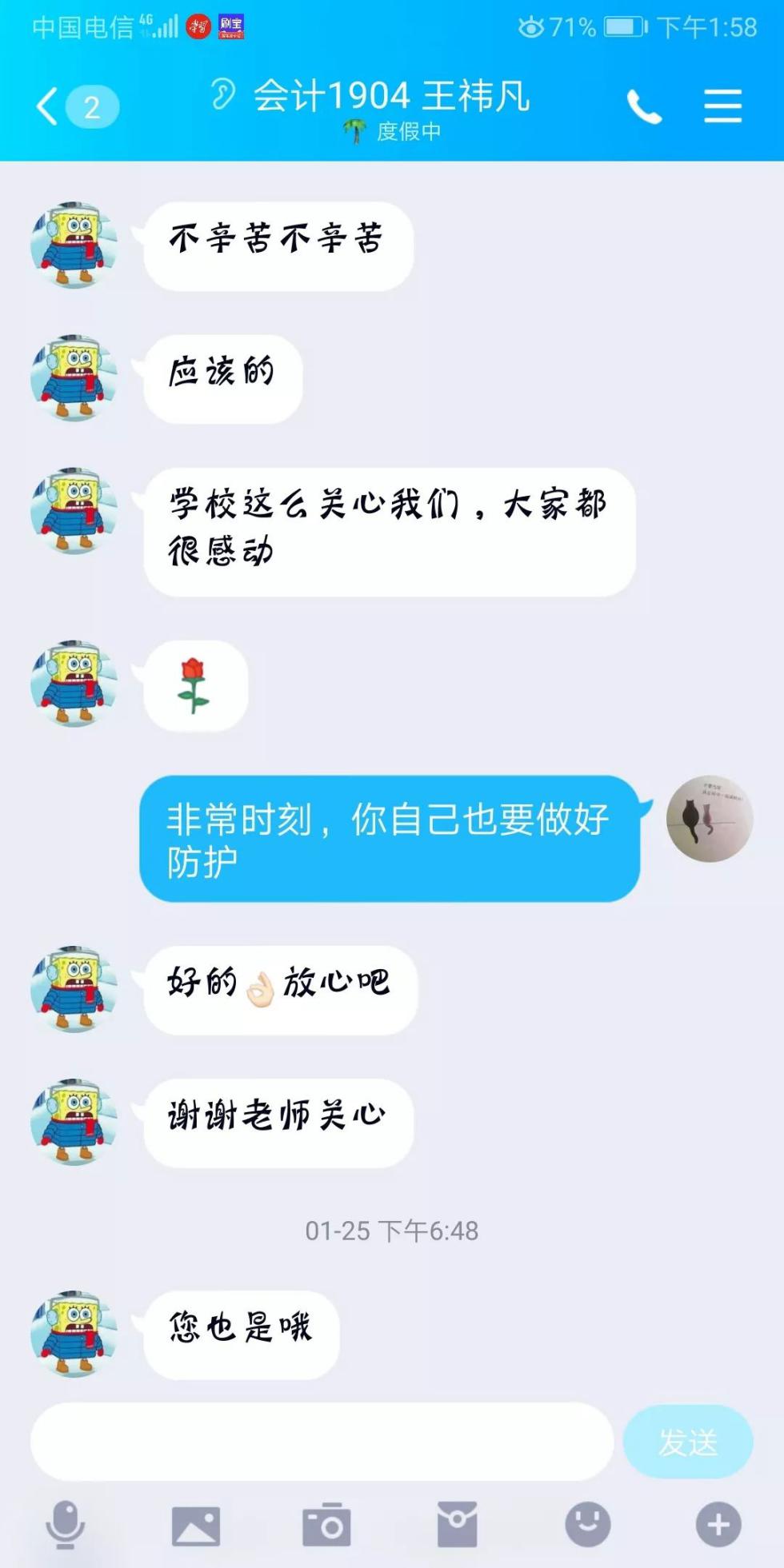Open the chat title '会计1904 王祎凡'
The image size is (784, 1568).
point(391,98)
